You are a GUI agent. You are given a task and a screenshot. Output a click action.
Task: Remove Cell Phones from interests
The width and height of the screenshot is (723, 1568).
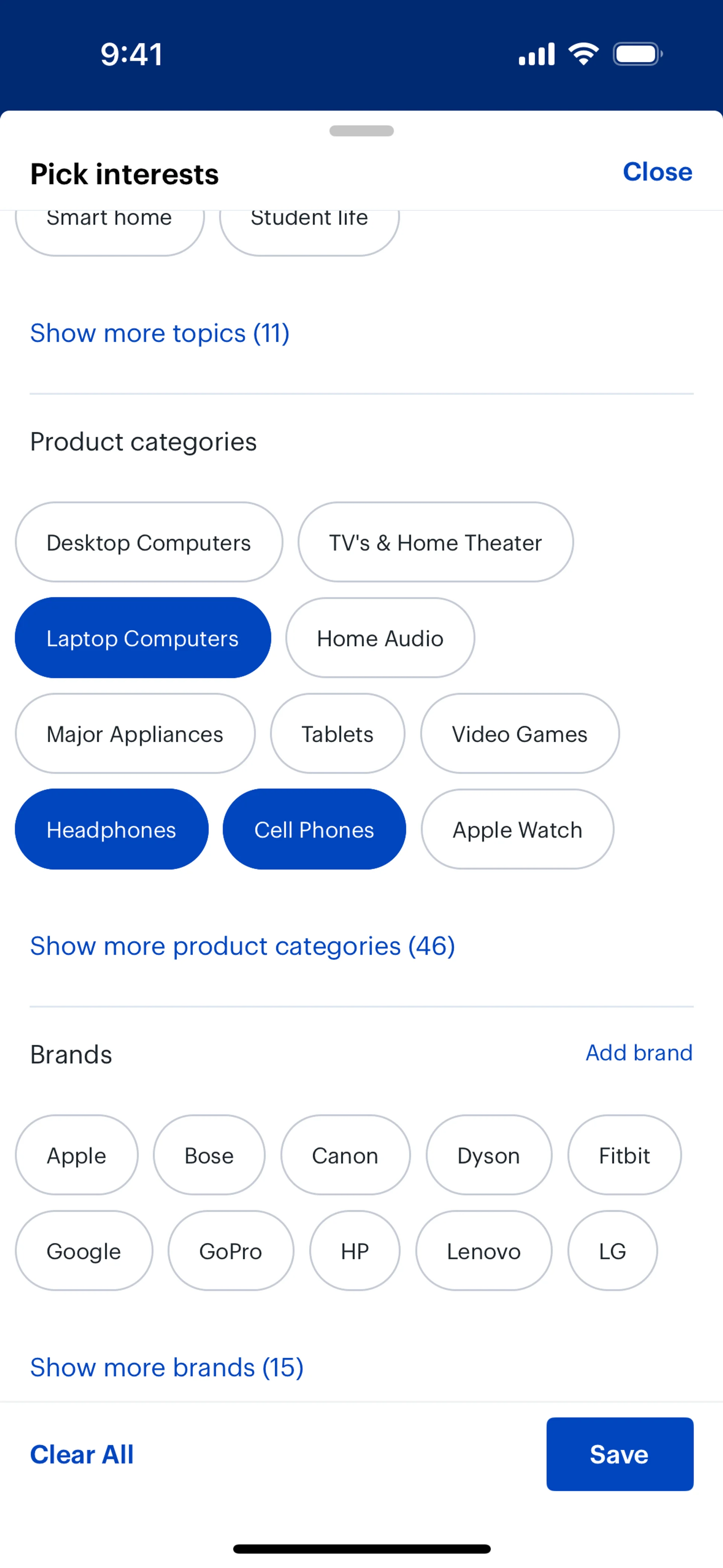click(314, 829)
